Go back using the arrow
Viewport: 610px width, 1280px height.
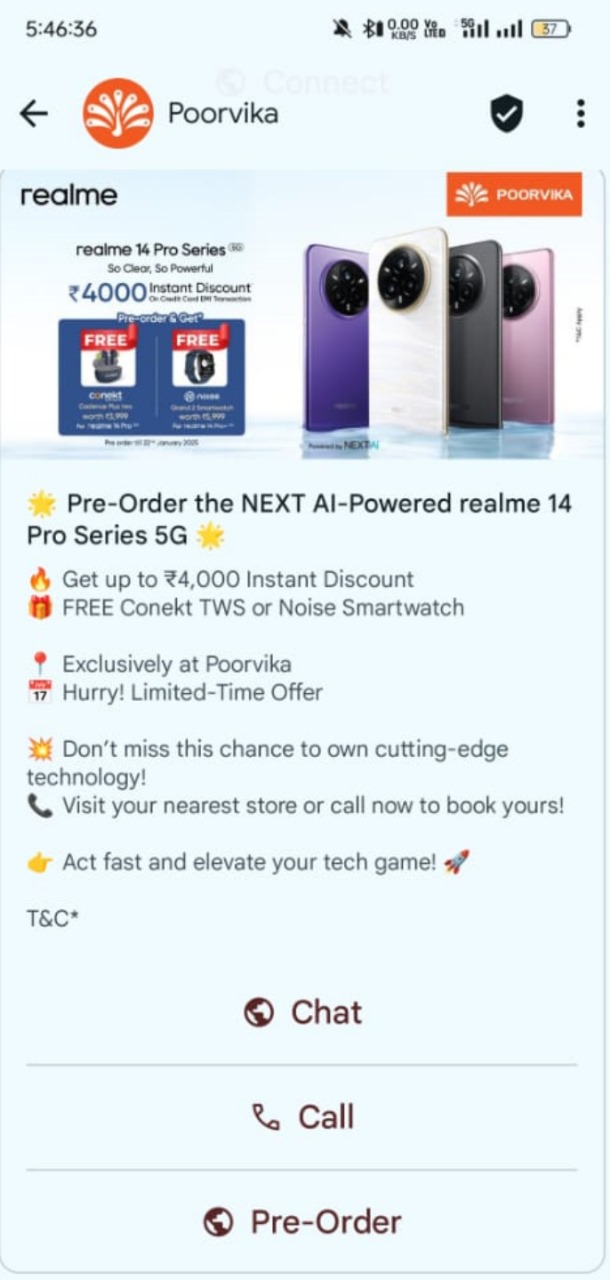click(34, 114)
